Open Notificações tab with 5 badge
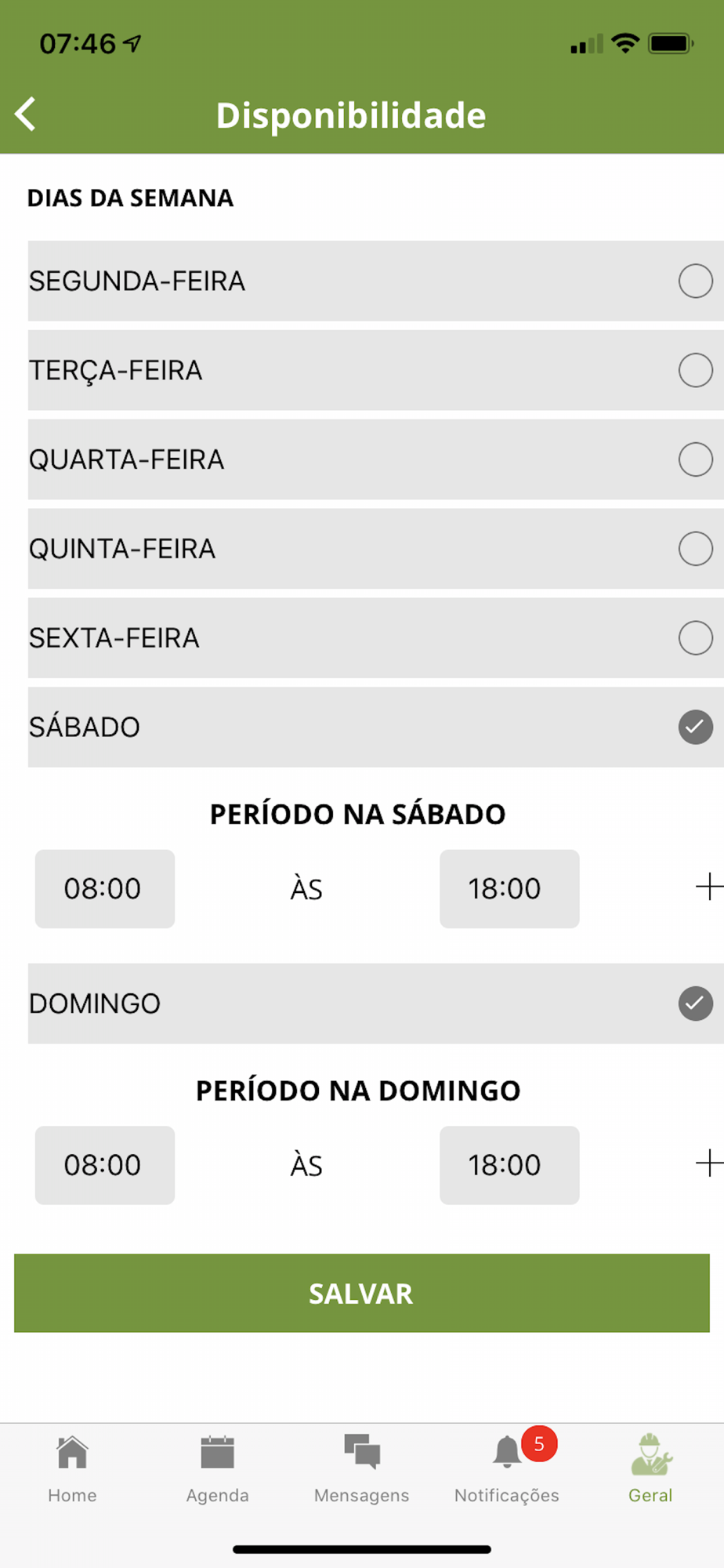Image resolution: width=724 pixels, height=1568 pixels. pos(507,1469)
